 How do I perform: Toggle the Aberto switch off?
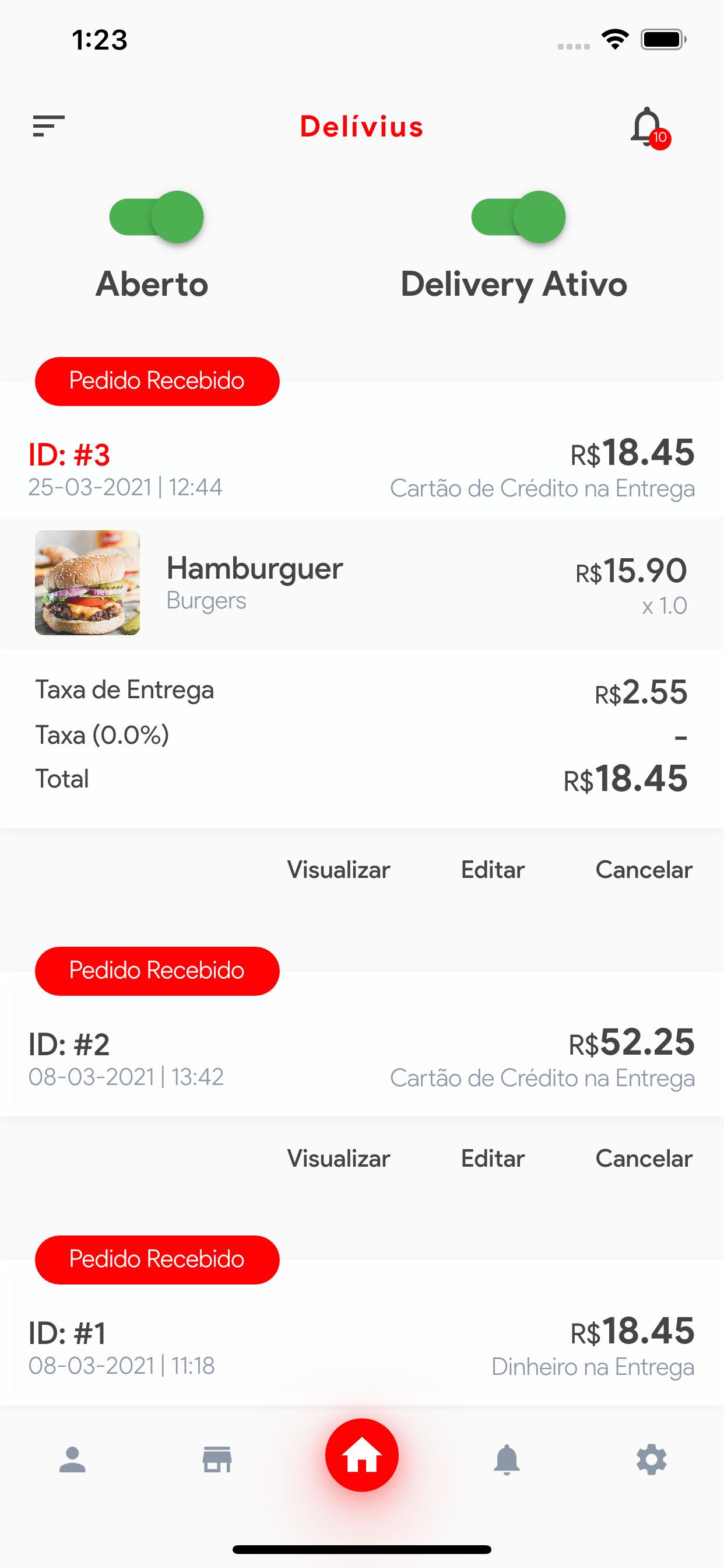point(156,216)
